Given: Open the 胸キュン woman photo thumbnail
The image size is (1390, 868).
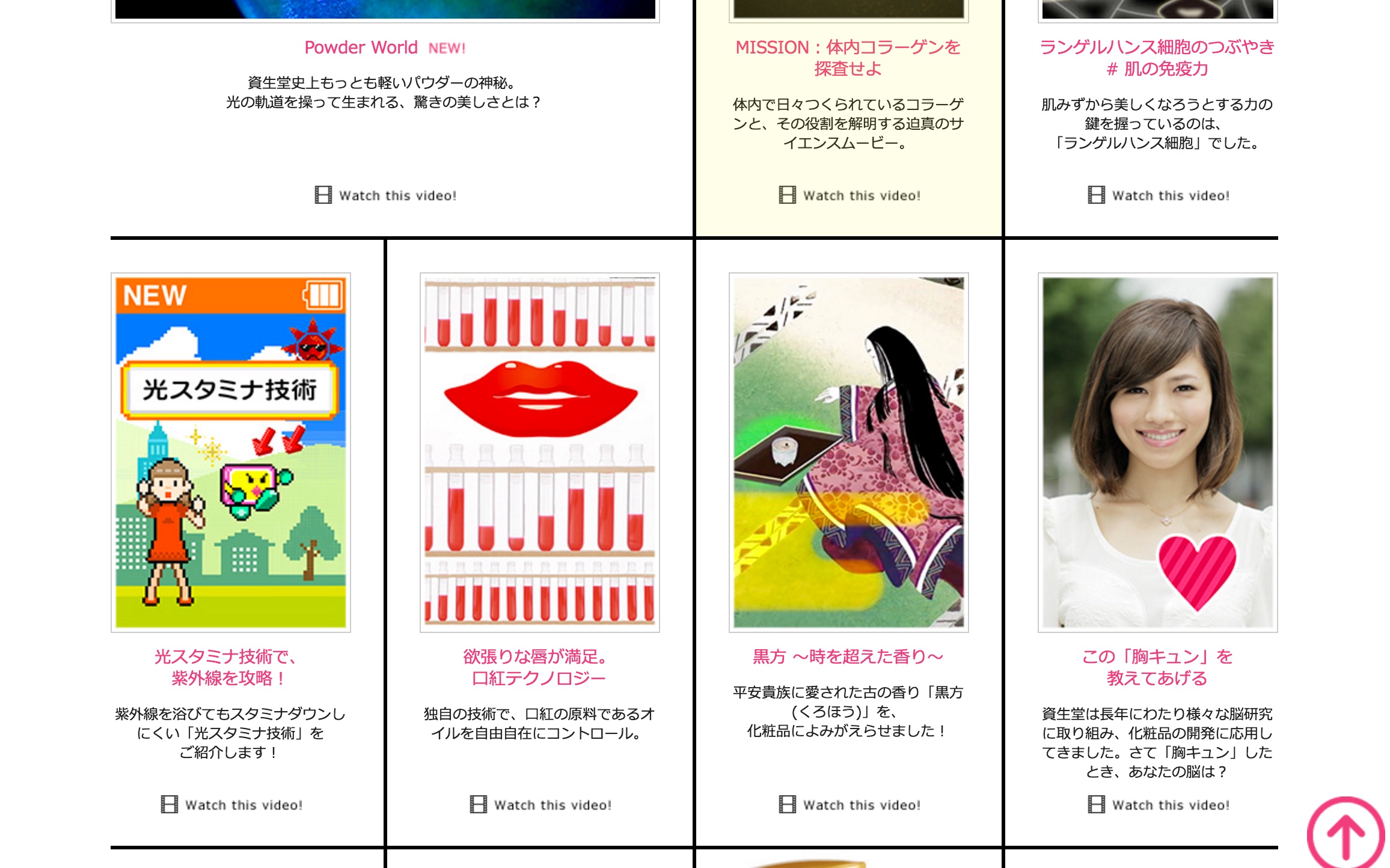Looking at the screenshot, I should click(1157, 452).
